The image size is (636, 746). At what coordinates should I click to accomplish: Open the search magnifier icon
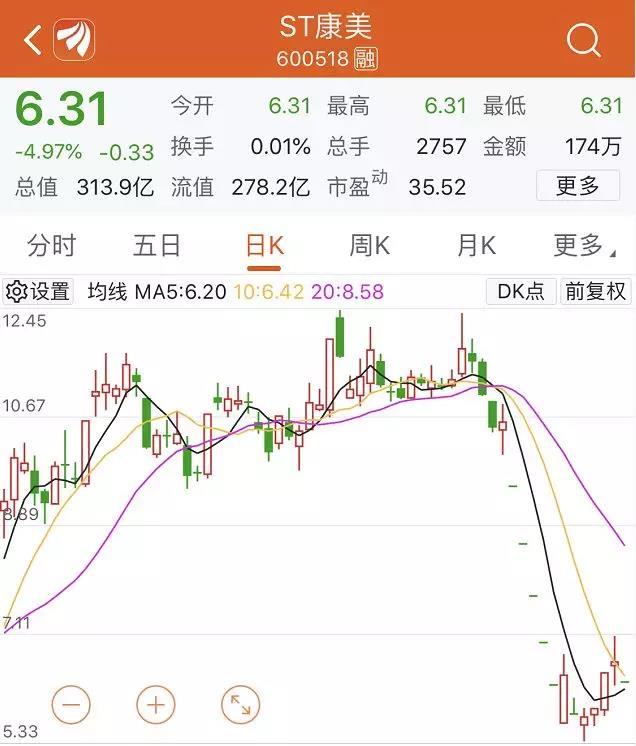click(583, 41)
